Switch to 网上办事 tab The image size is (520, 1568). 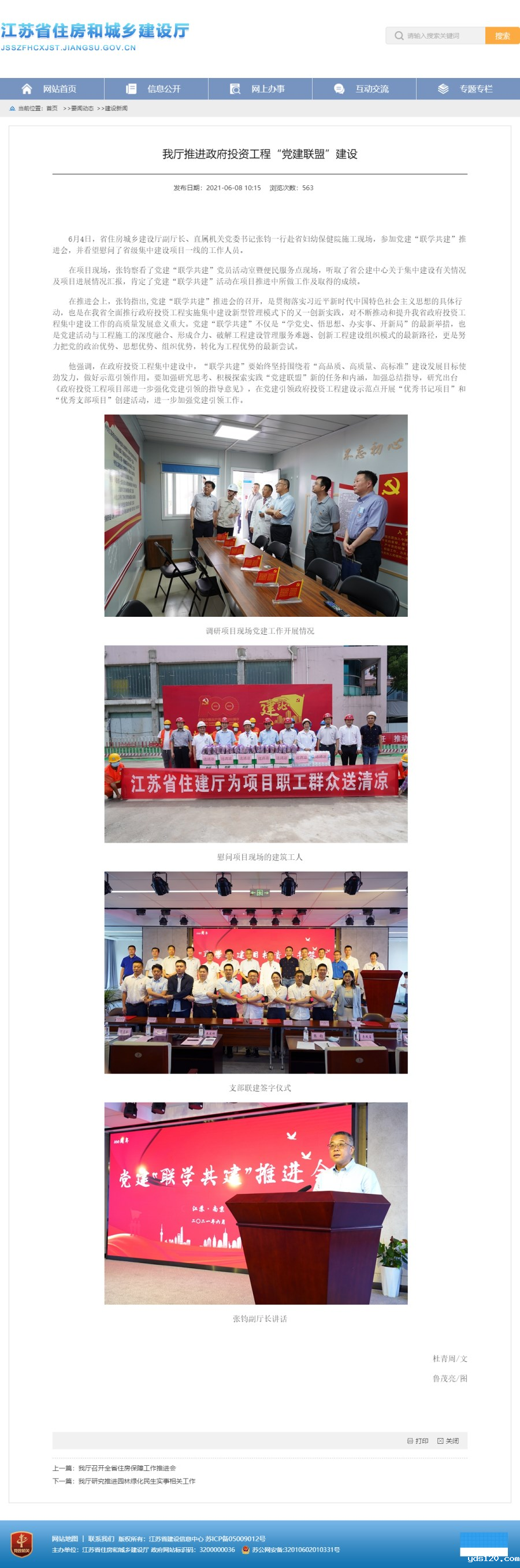click(x=260, y=89)
